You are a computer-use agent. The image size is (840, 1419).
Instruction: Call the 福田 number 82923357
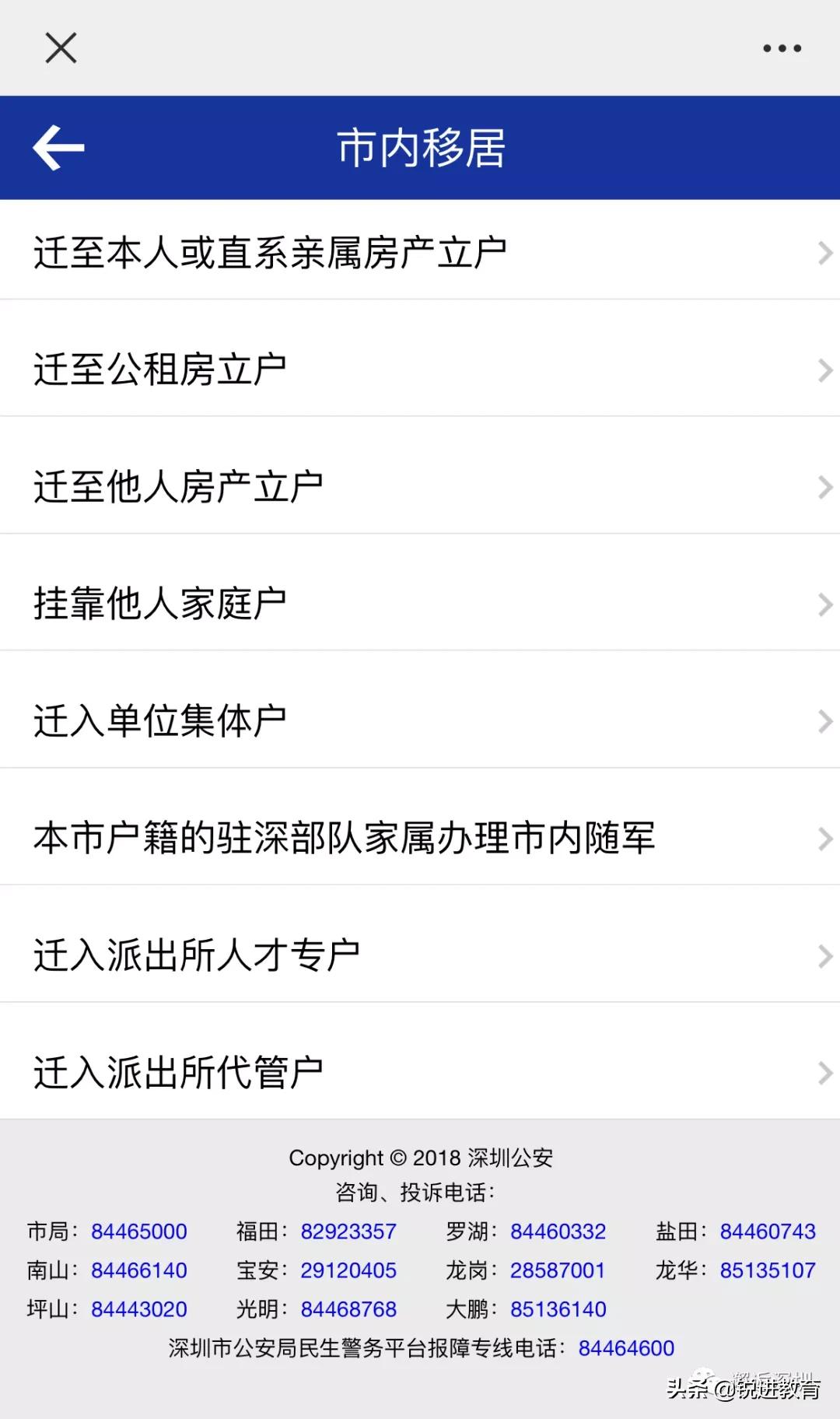click(x=348, y=1232)
